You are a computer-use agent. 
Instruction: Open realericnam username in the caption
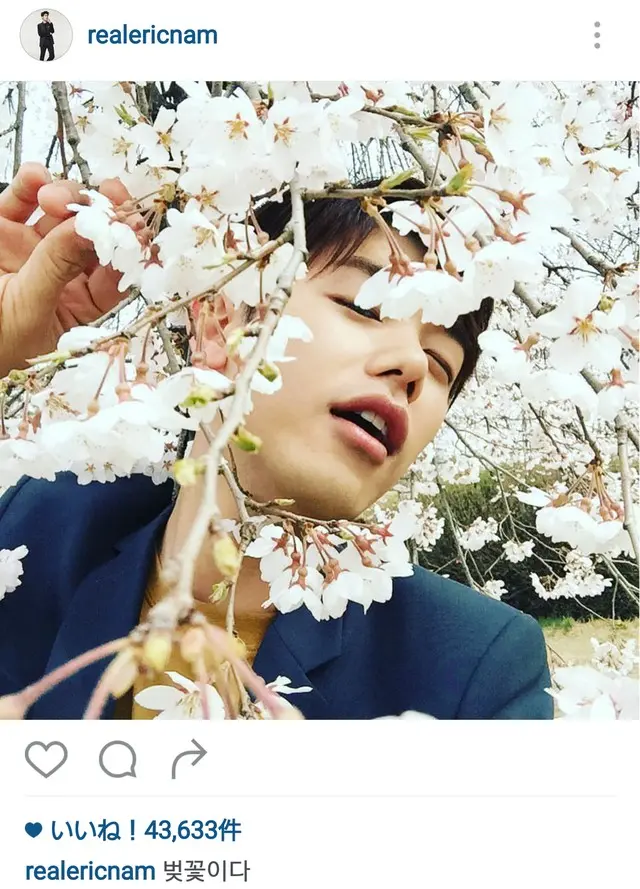pos(90,870)
